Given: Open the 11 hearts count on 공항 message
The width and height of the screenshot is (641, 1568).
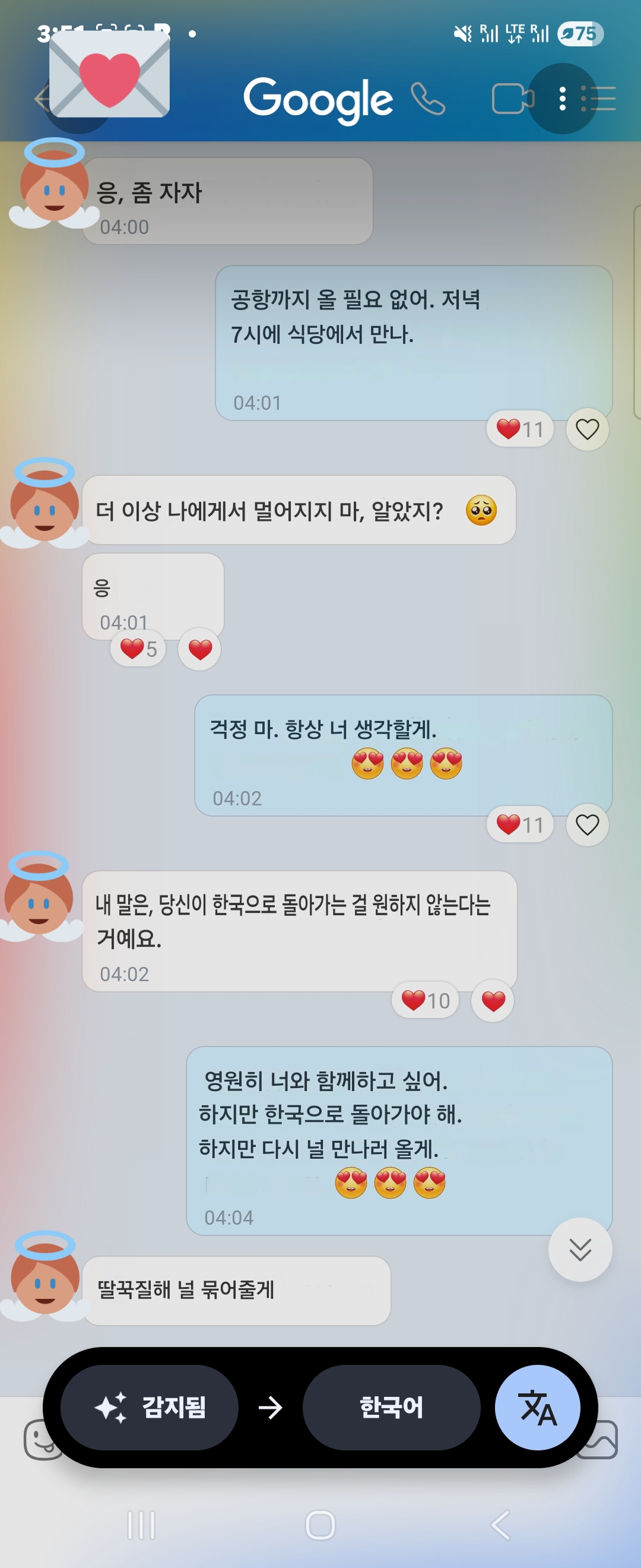Looking at the screenshot, I should (520, 430).
